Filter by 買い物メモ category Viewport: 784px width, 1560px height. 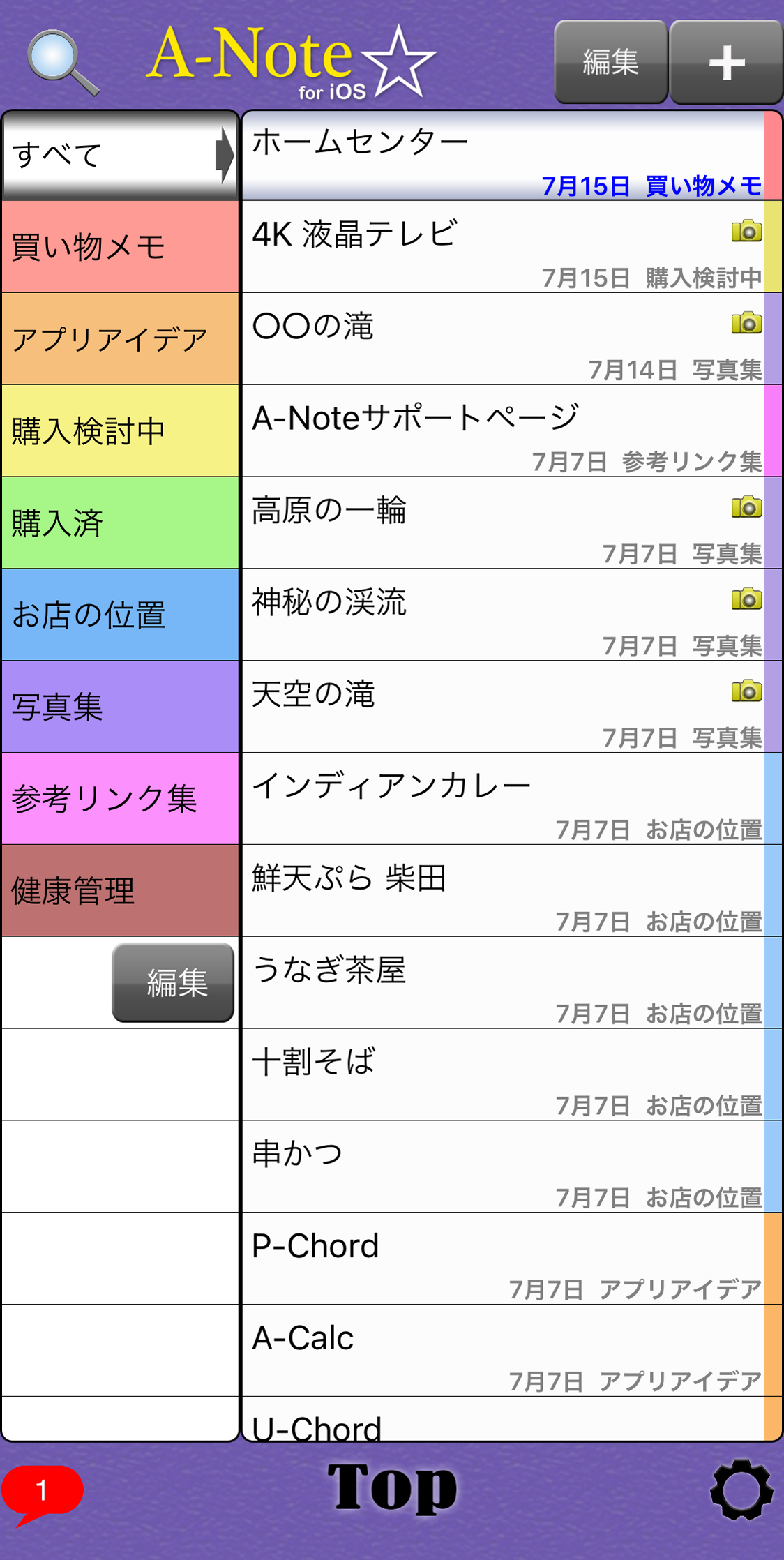point(121,247)
